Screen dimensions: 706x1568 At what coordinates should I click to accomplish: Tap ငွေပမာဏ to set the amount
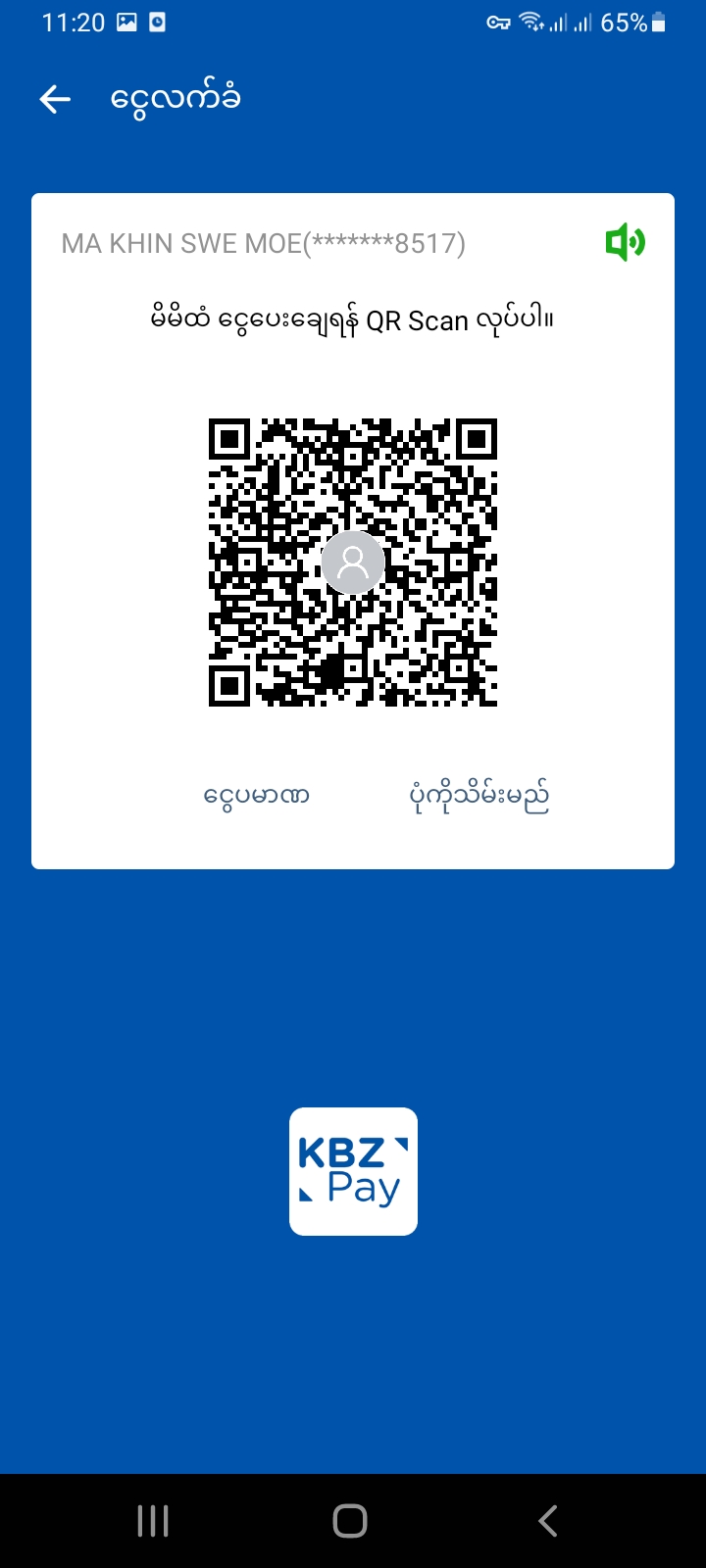(257, 795)
